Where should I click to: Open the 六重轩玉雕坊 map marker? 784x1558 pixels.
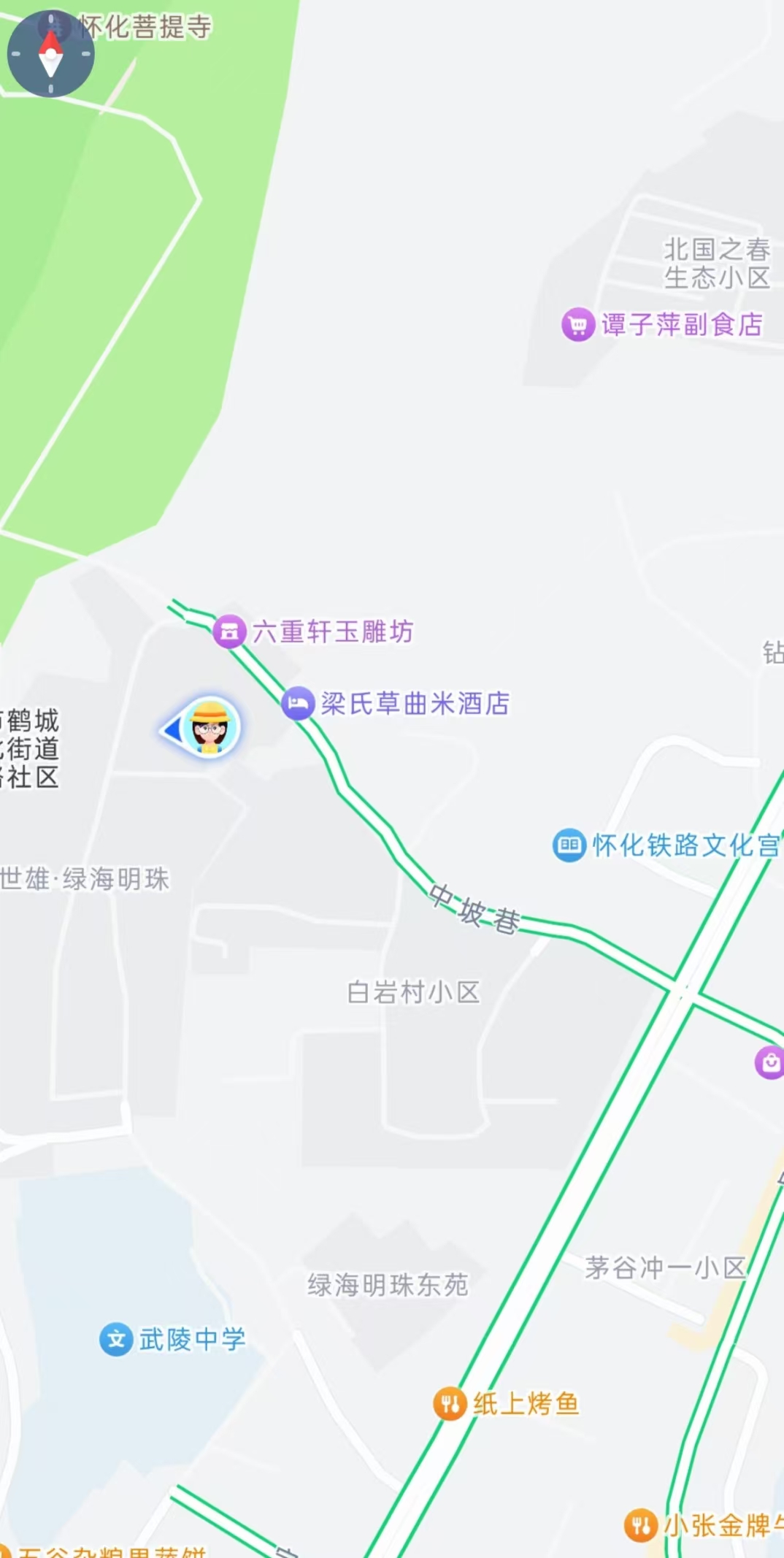point(229,632)
